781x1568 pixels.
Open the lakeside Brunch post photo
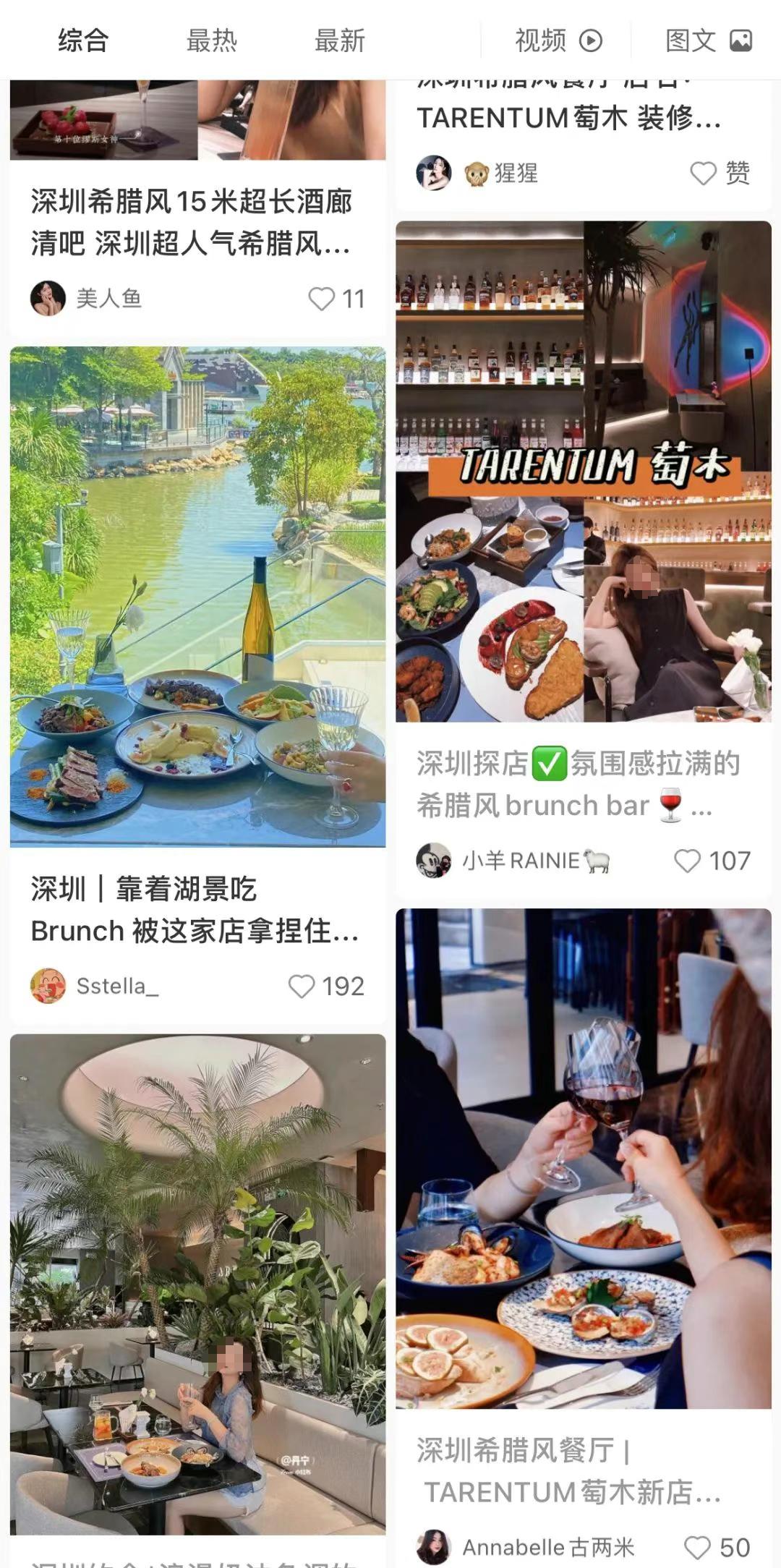(x=197, y=597)
